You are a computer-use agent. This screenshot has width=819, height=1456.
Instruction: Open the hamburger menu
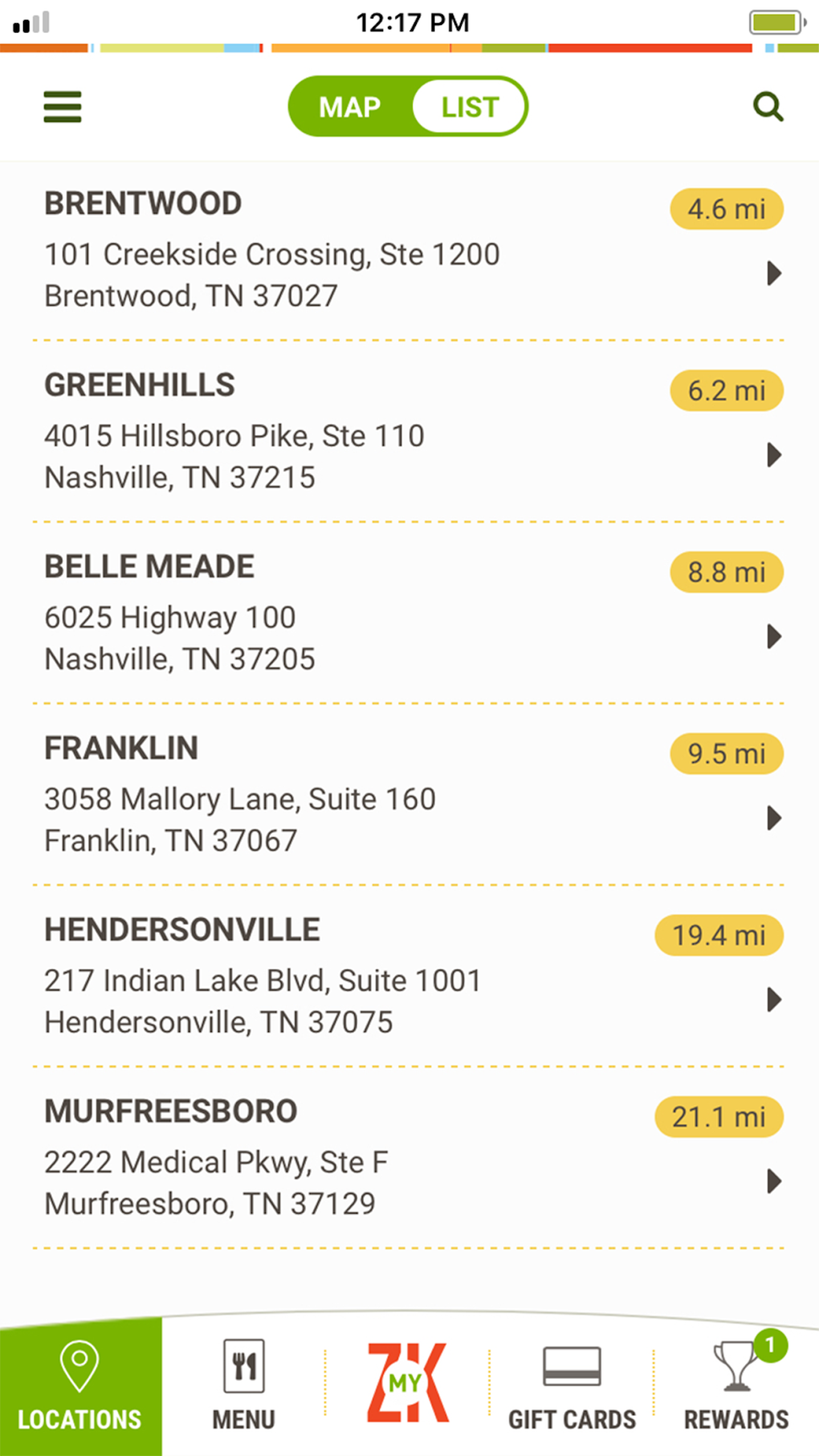[63, 107]
